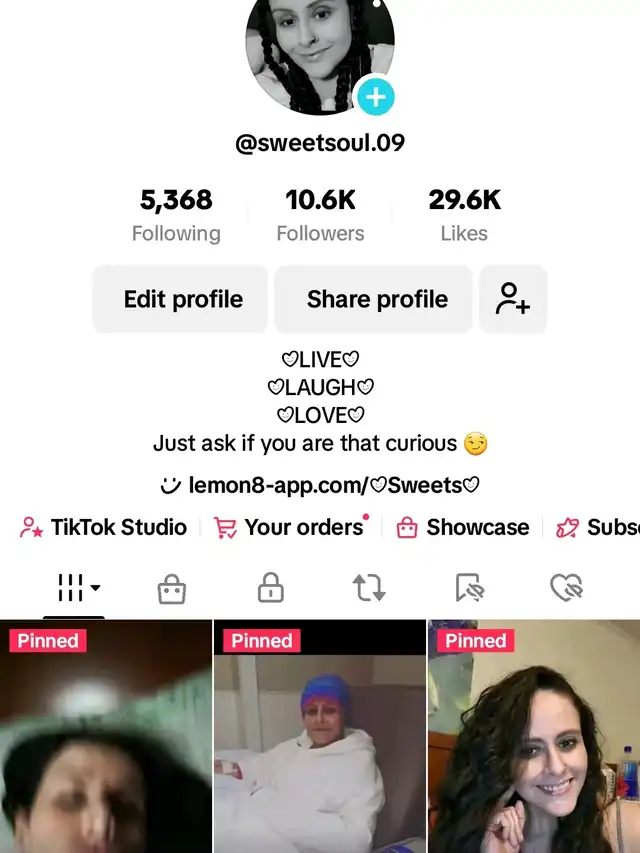Open the Following list

pos(176,215)
